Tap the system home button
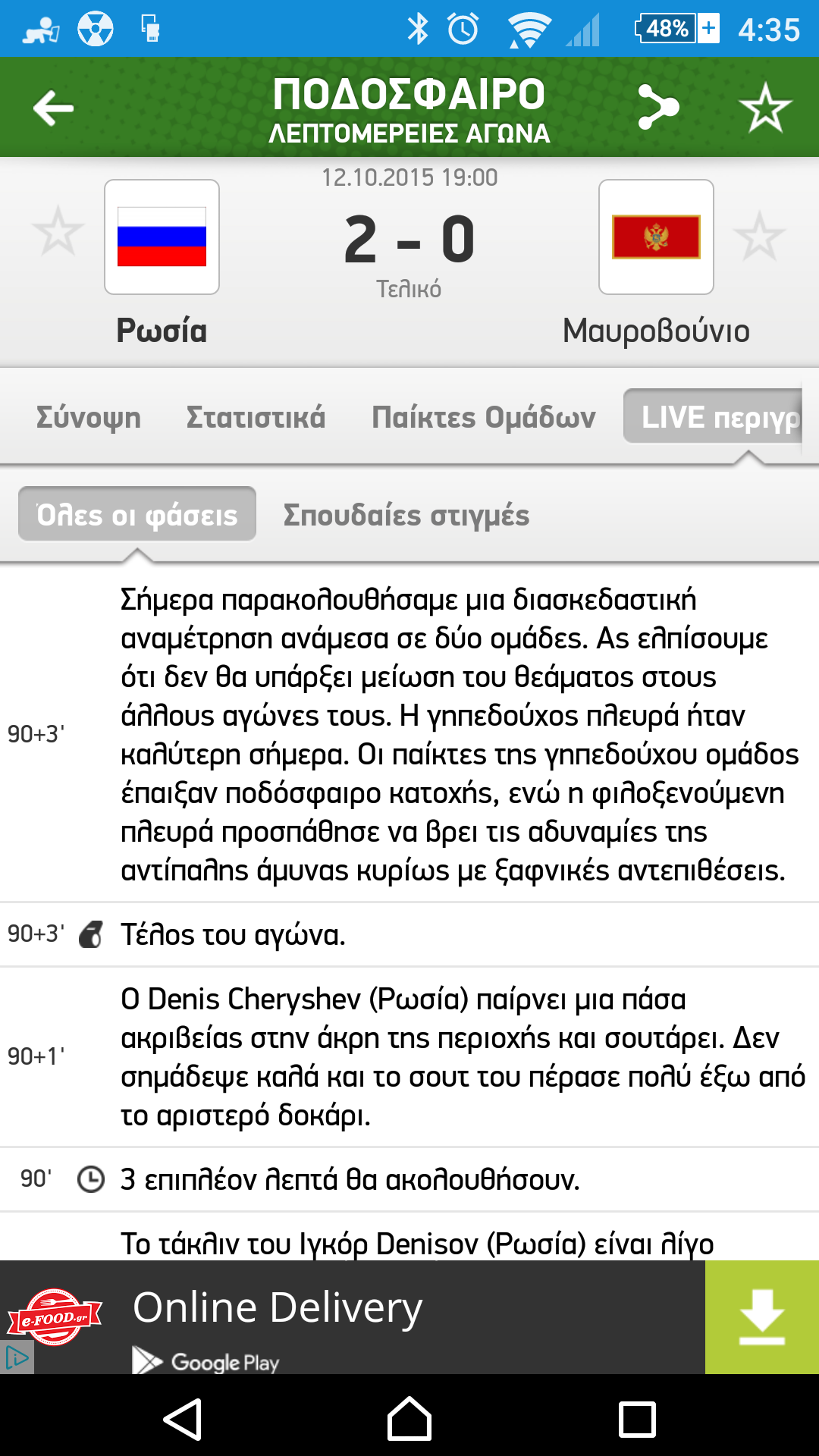The image size is (819, 1456). tap(409, 1418)
